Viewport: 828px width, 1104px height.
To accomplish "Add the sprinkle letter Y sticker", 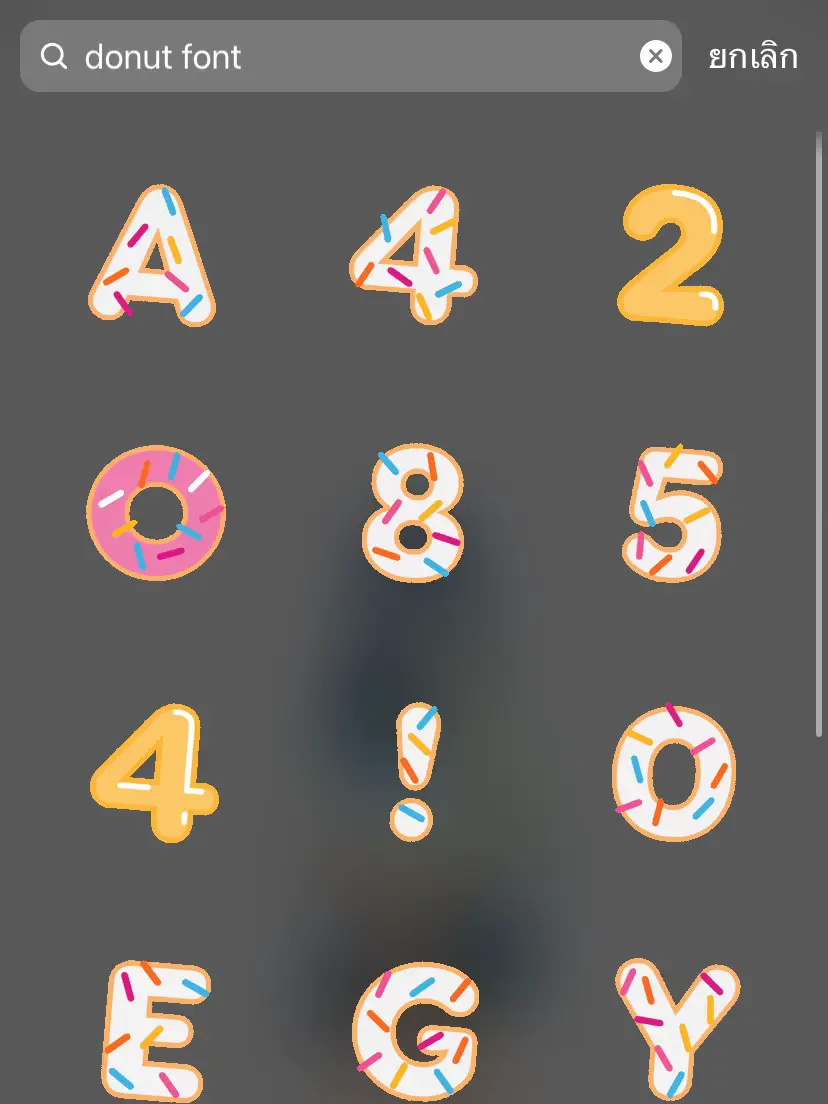I will tap(676, 1028).
